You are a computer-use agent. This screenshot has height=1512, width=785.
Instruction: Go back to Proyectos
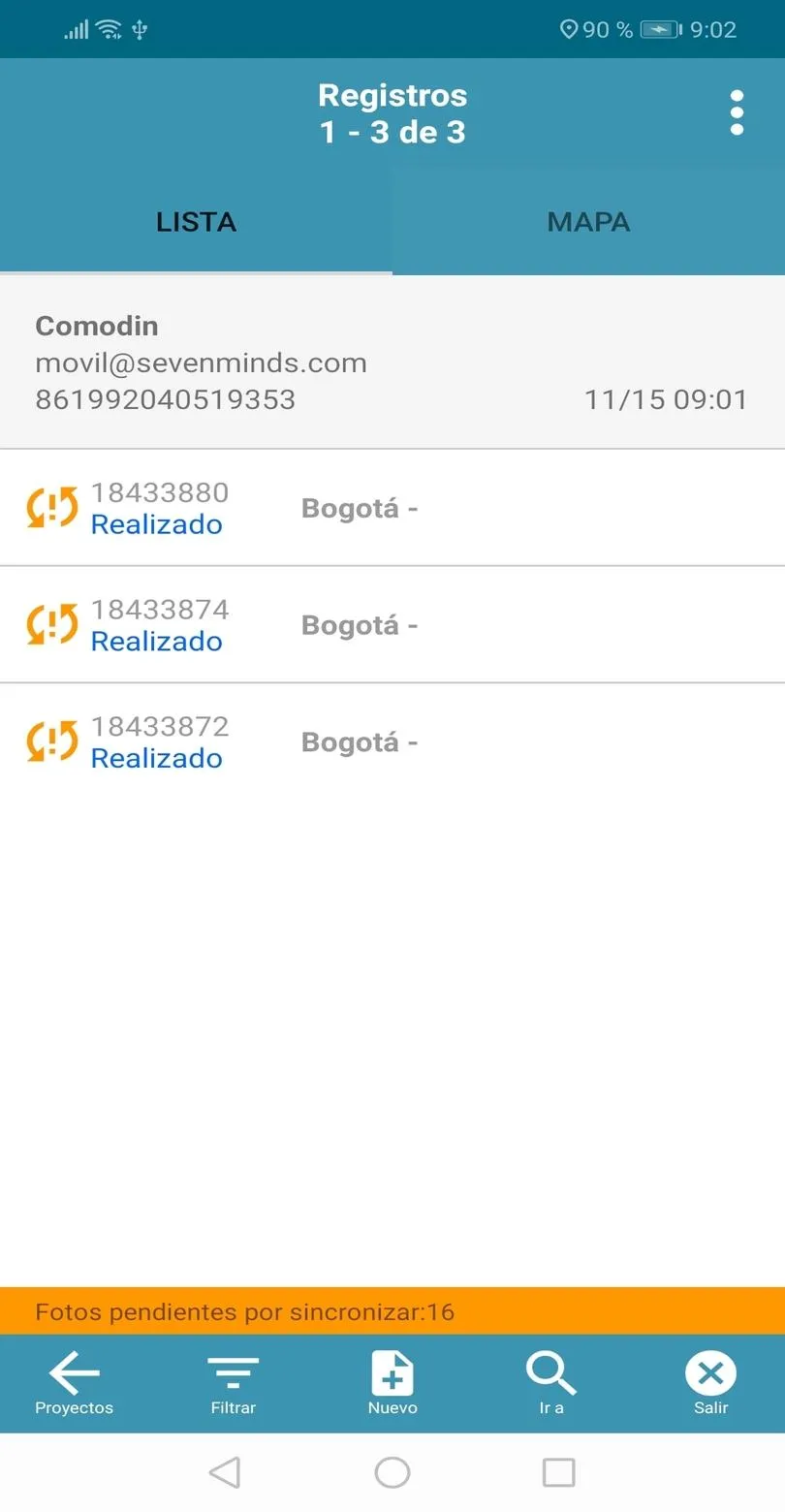click(75, 1384)
